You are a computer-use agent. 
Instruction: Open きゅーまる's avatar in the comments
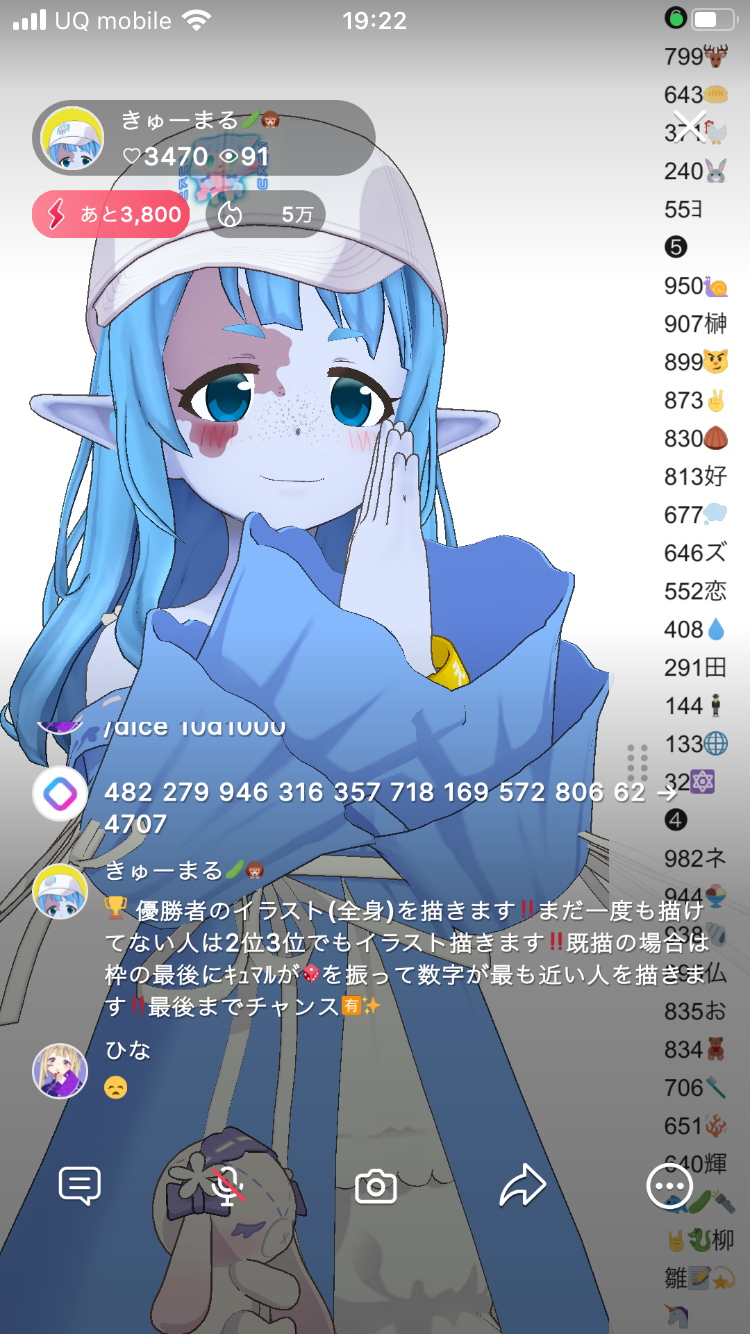pos(60,891)
